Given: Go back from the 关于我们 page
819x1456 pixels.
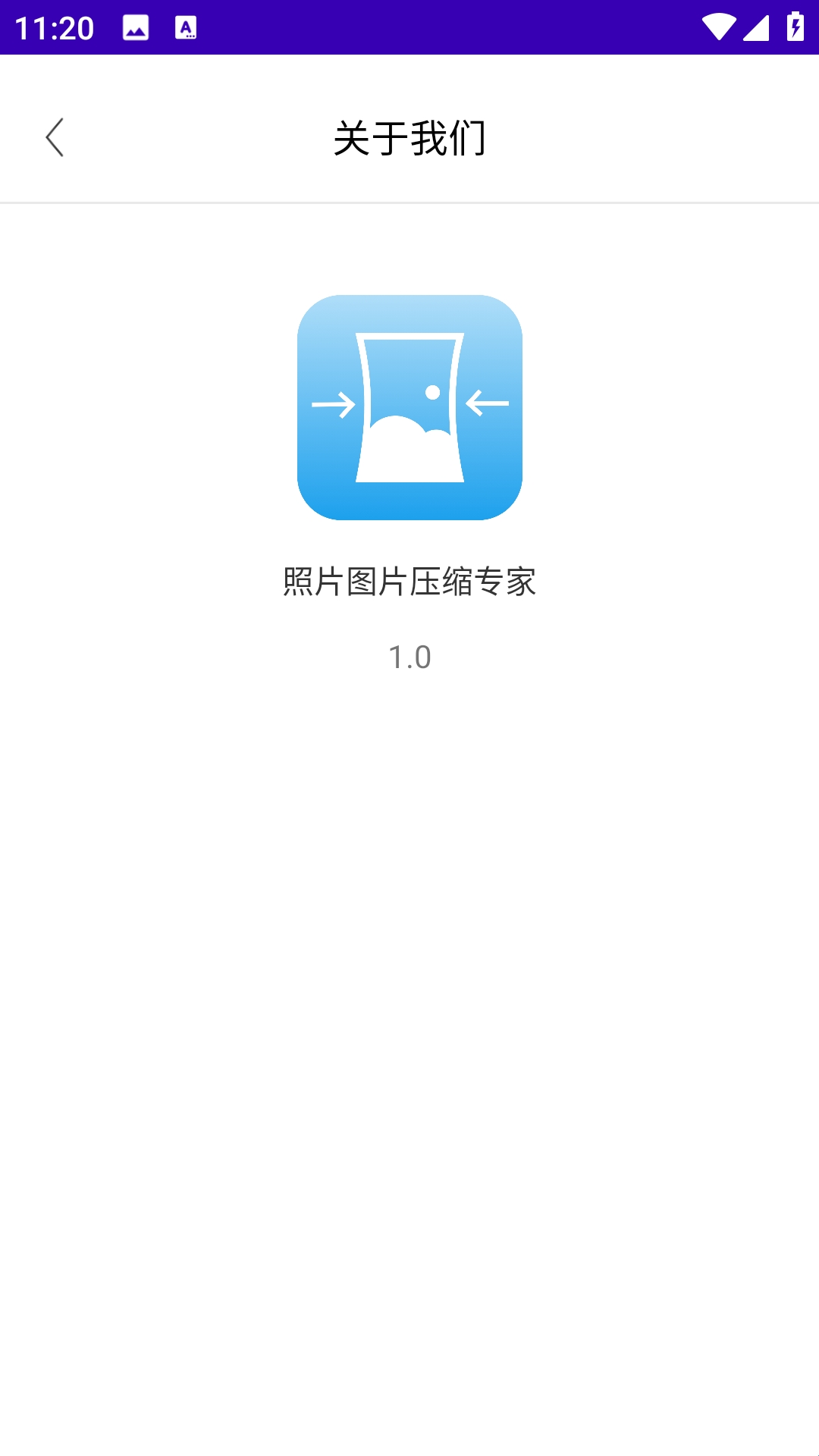Looking at the screenshot, I should (55, 137).
